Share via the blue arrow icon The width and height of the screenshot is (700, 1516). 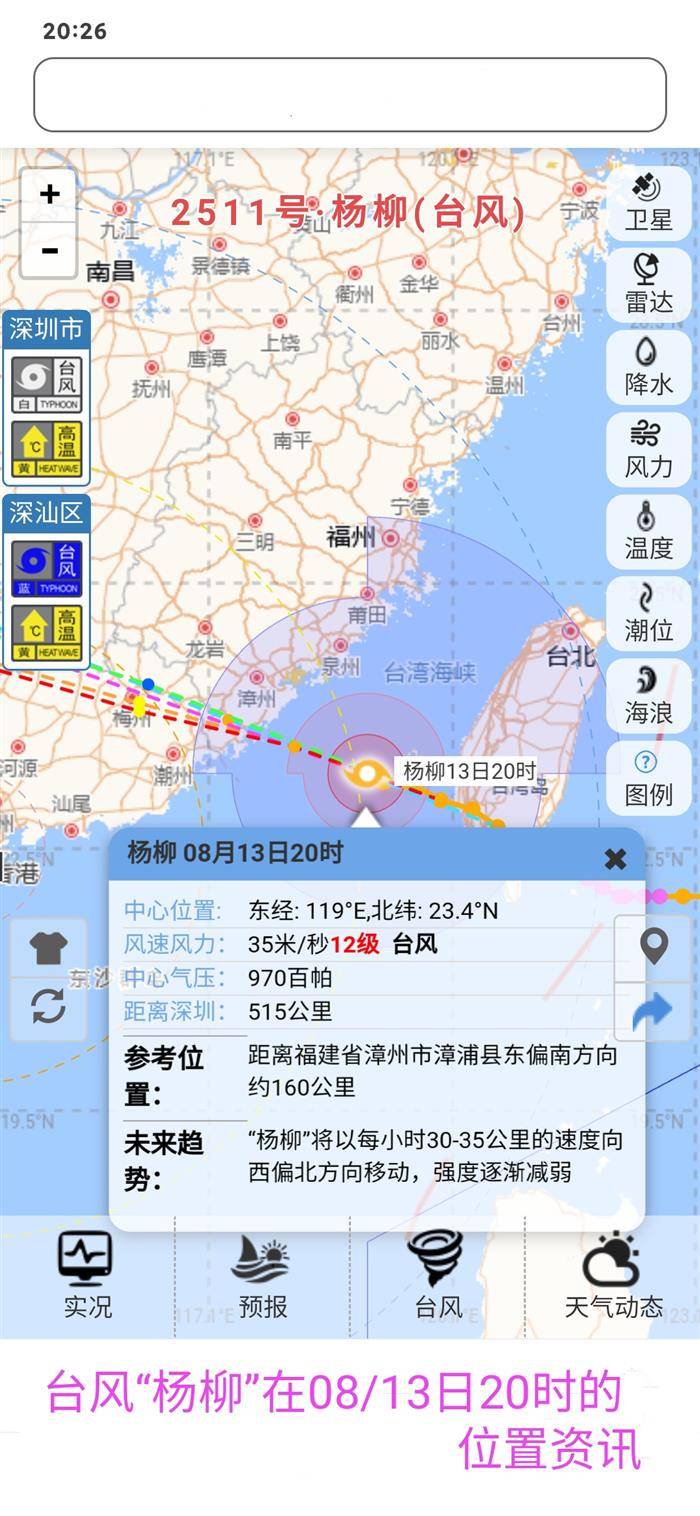(653, 1012)
